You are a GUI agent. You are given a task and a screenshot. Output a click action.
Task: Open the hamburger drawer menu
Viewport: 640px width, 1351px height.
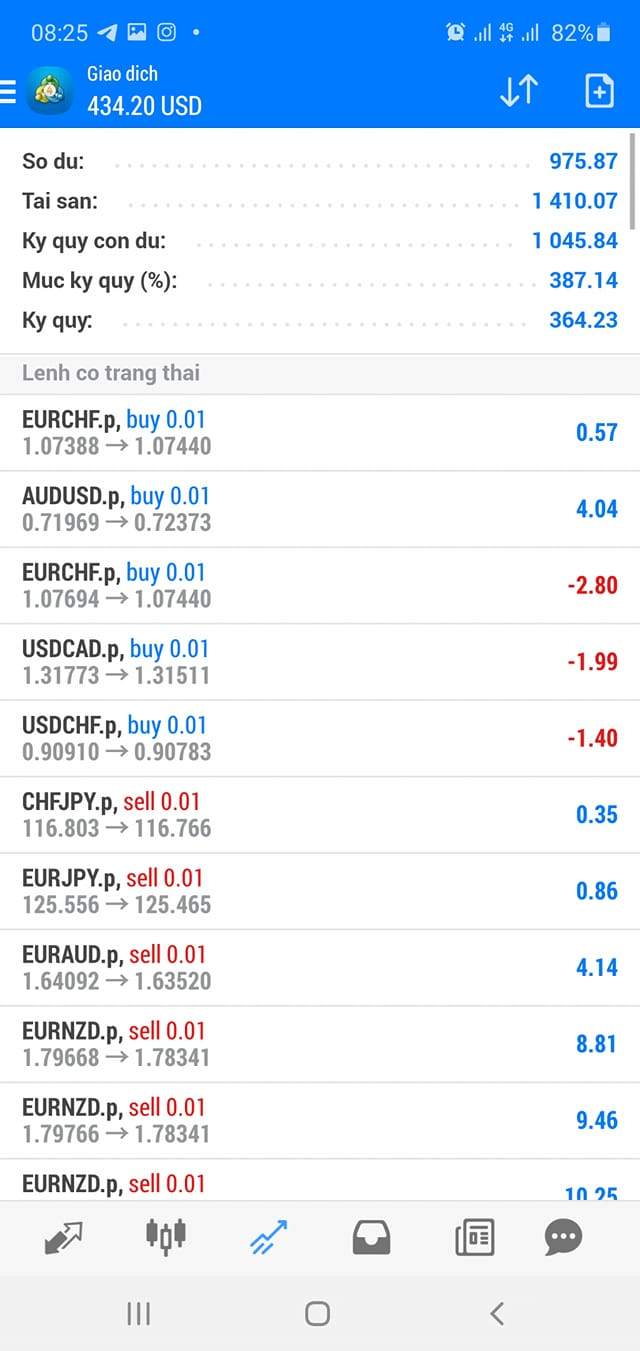(x=8, y=92)
